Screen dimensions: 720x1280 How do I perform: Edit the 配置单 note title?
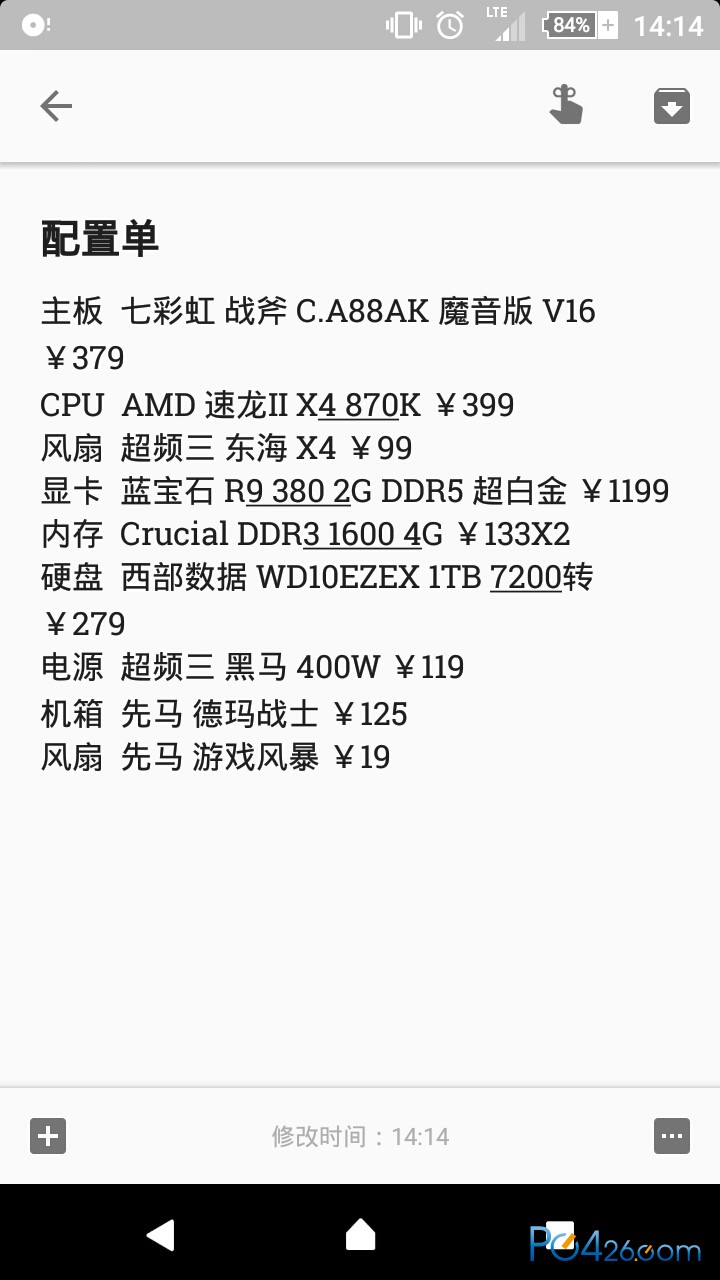100,239
